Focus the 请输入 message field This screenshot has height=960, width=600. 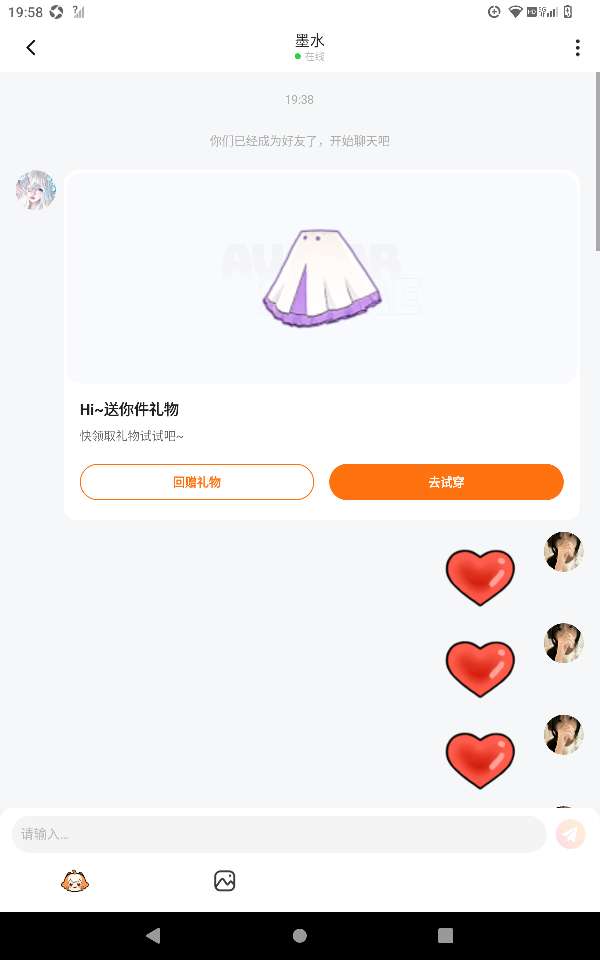coord(278,834)
